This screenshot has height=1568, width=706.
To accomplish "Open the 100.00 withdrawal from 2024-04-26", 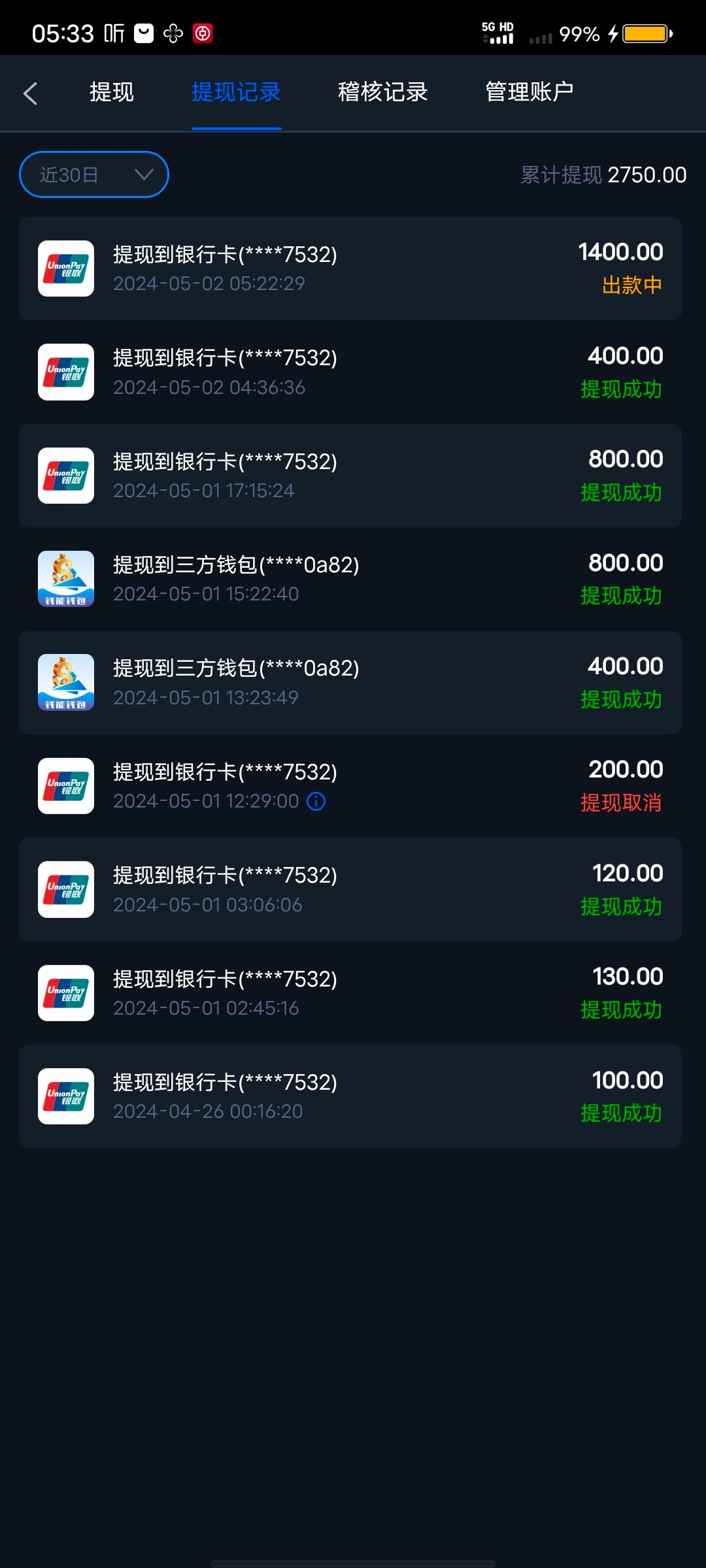I will (350, 1096).
